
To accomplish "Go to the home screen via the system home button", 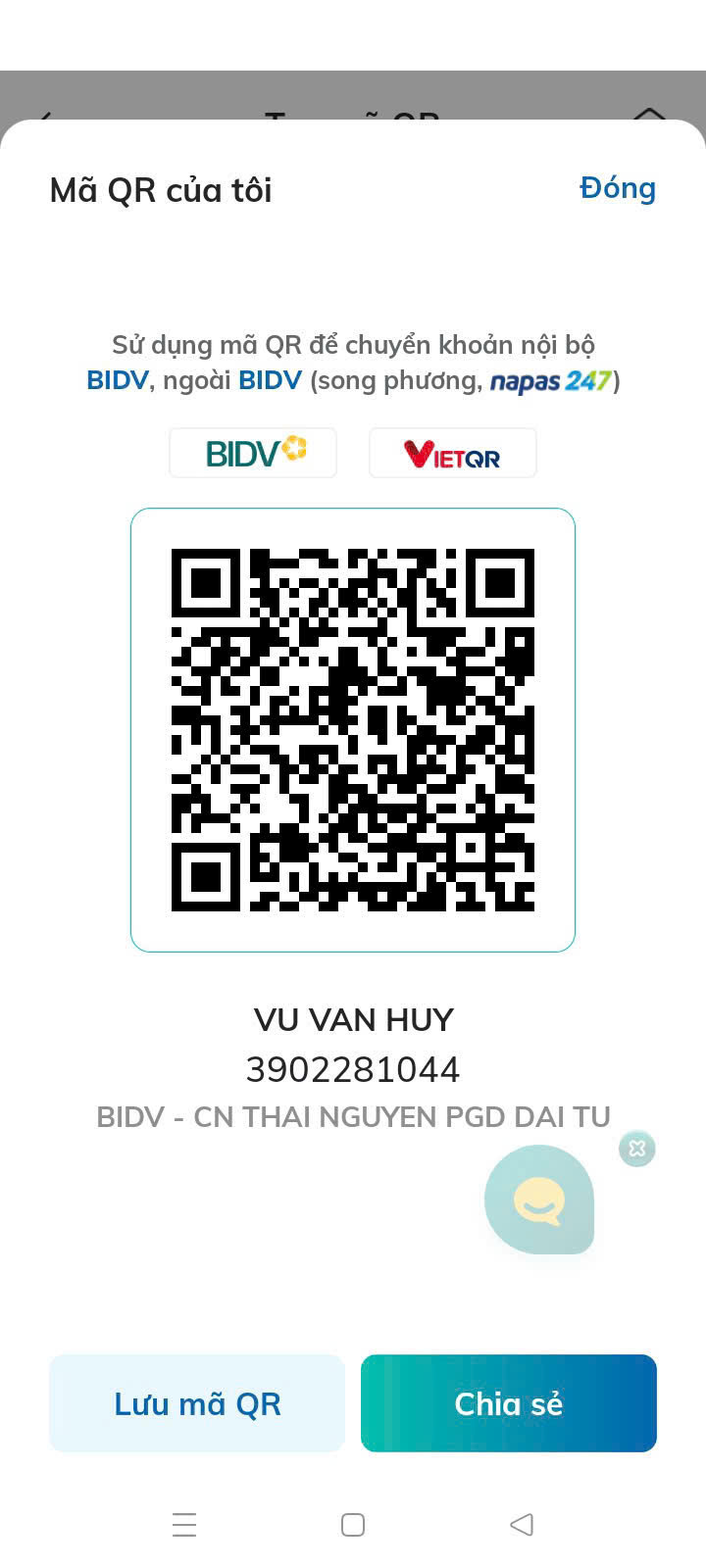I will pos(353,1525).
